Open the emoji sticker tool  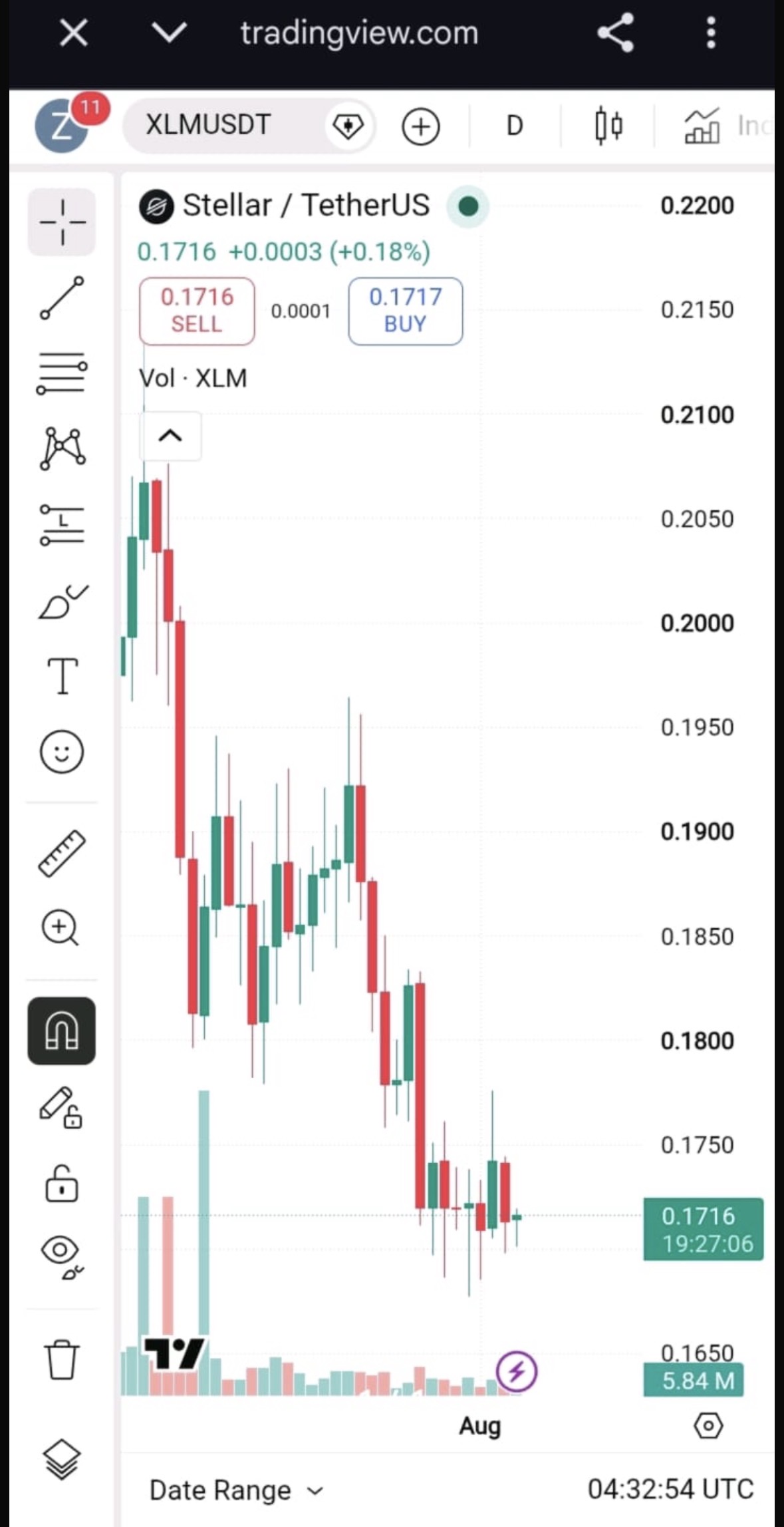[x=62, y=753]
